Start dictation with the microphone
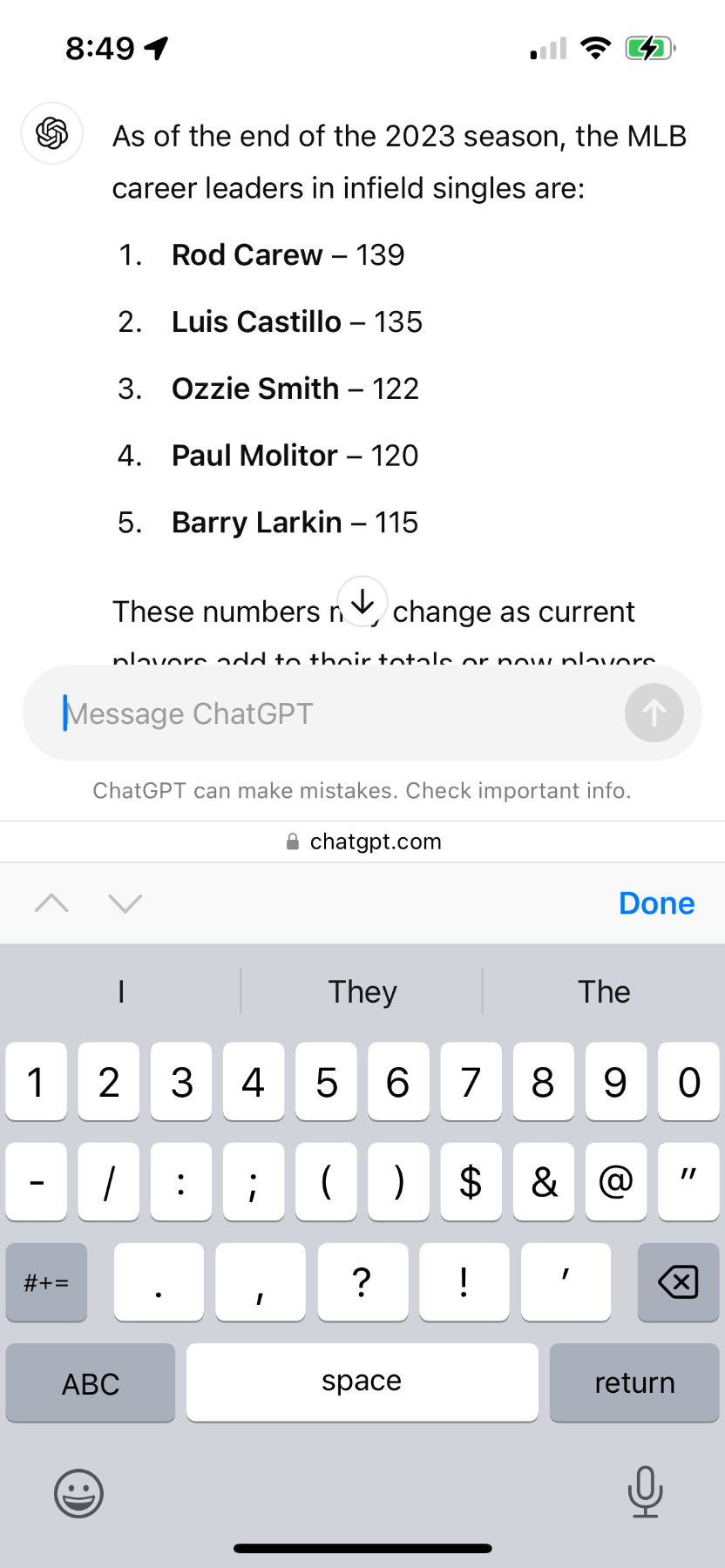 645,1491
